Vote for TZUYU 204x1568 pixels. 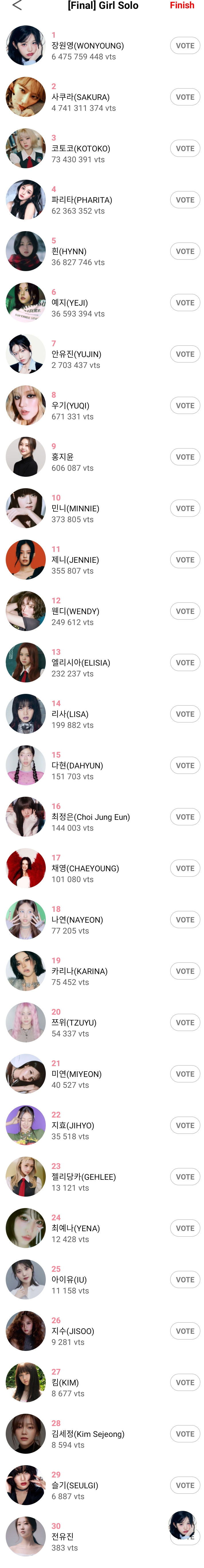tap(185, 1023)
